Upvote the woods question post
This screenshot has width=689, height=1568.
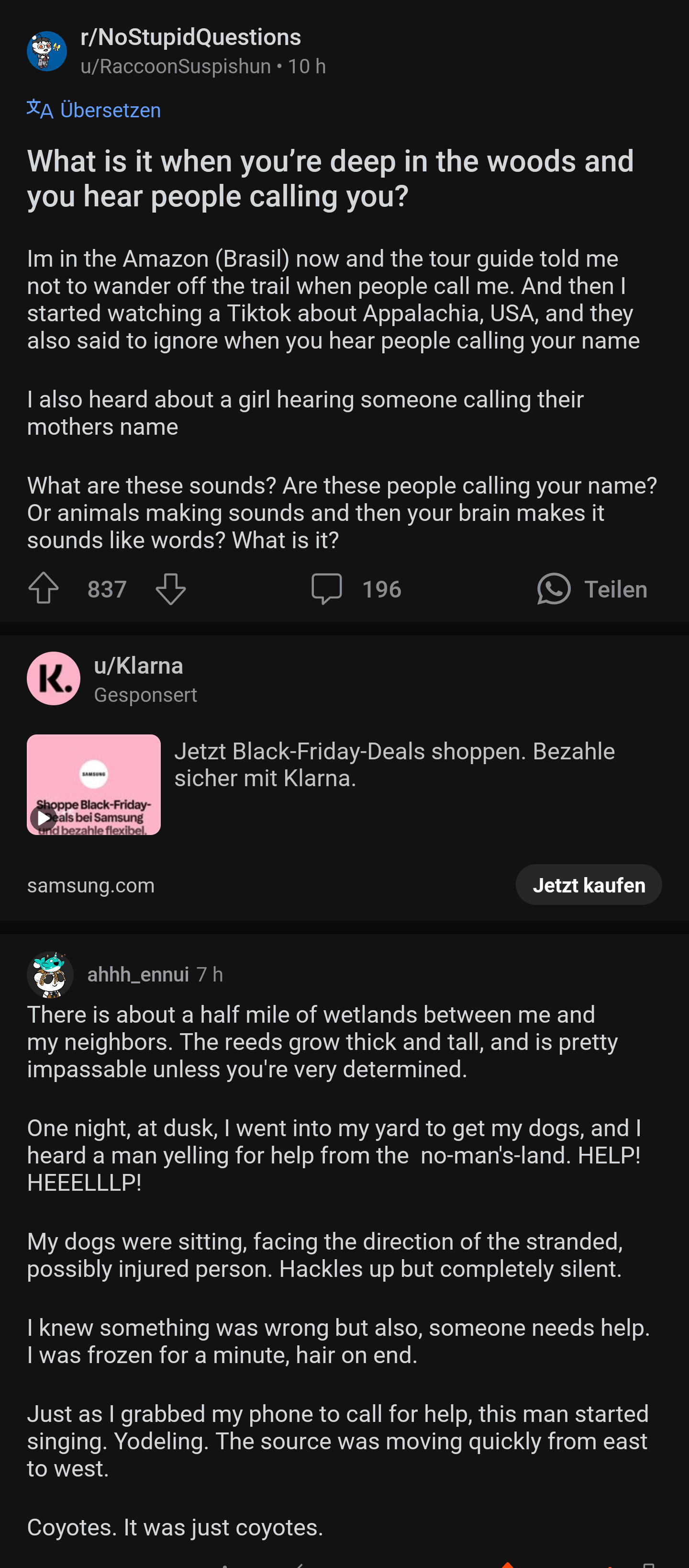(44, 588)
